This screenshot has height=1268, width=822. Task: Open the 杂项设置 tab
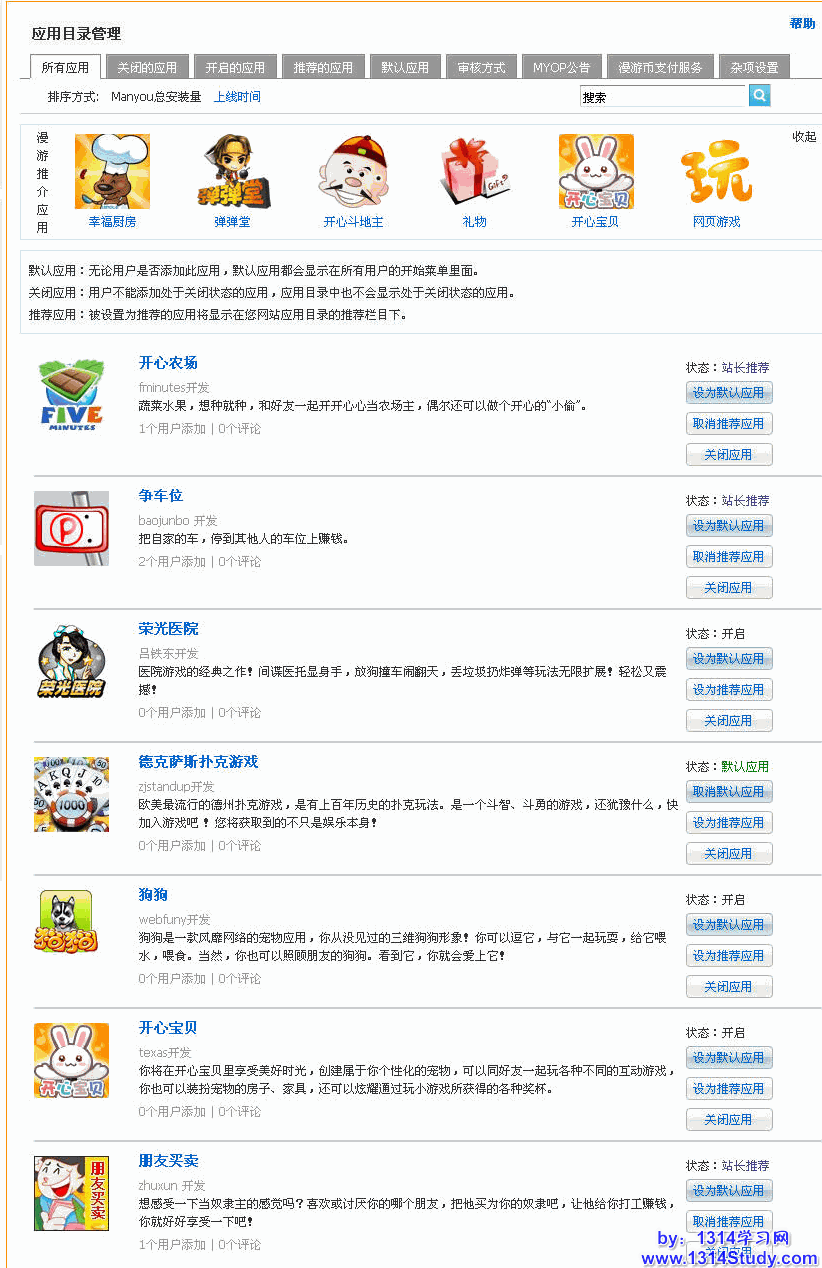coord(754,68)
